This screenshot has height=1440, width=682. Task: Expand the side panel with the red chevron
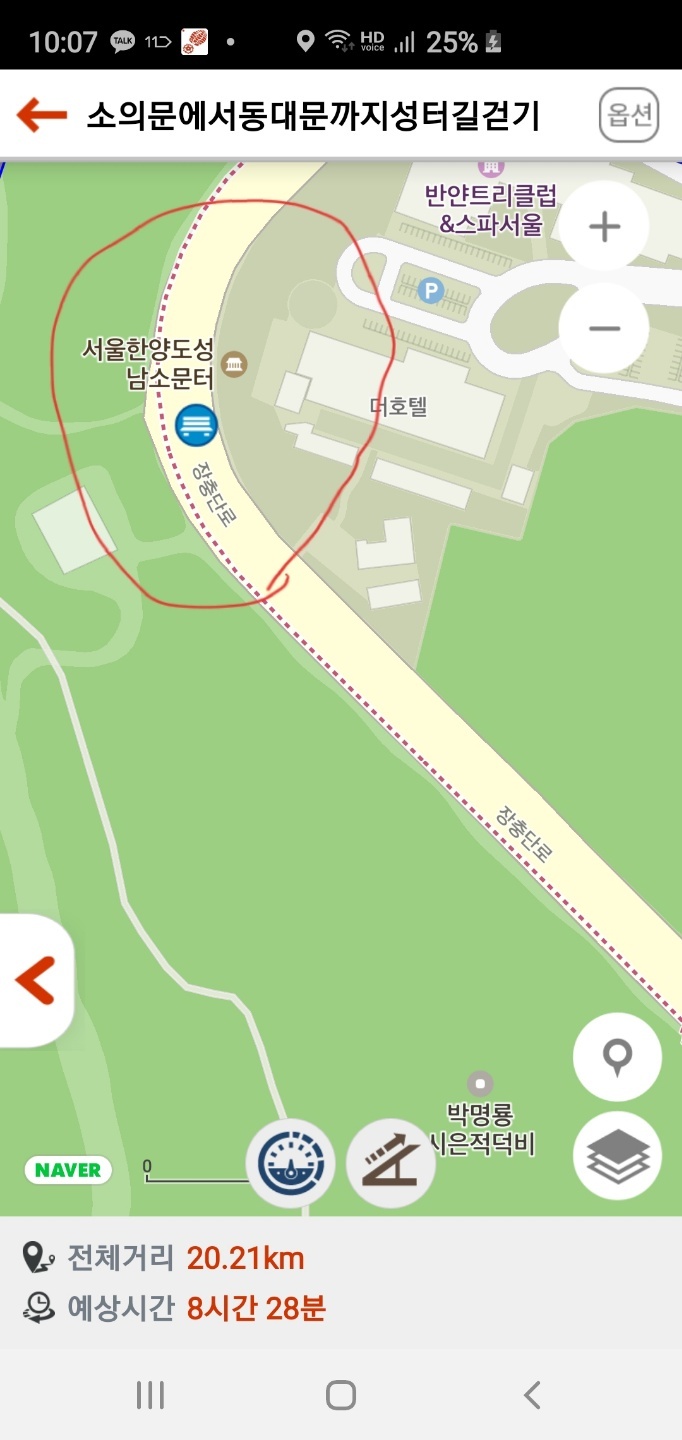tap(36, 980)
